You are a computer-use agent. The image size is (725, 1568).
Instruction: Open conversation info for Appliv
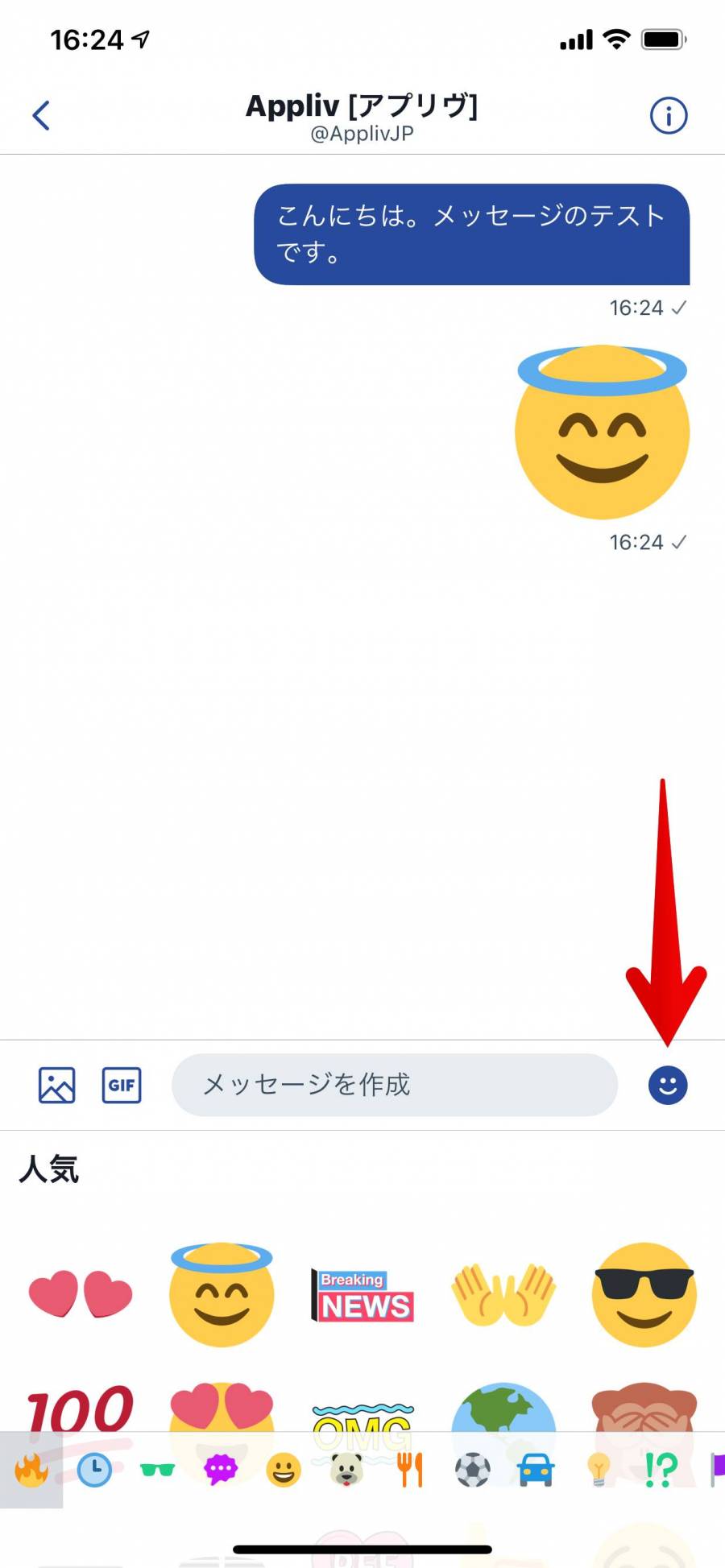[x=668, y=115]
